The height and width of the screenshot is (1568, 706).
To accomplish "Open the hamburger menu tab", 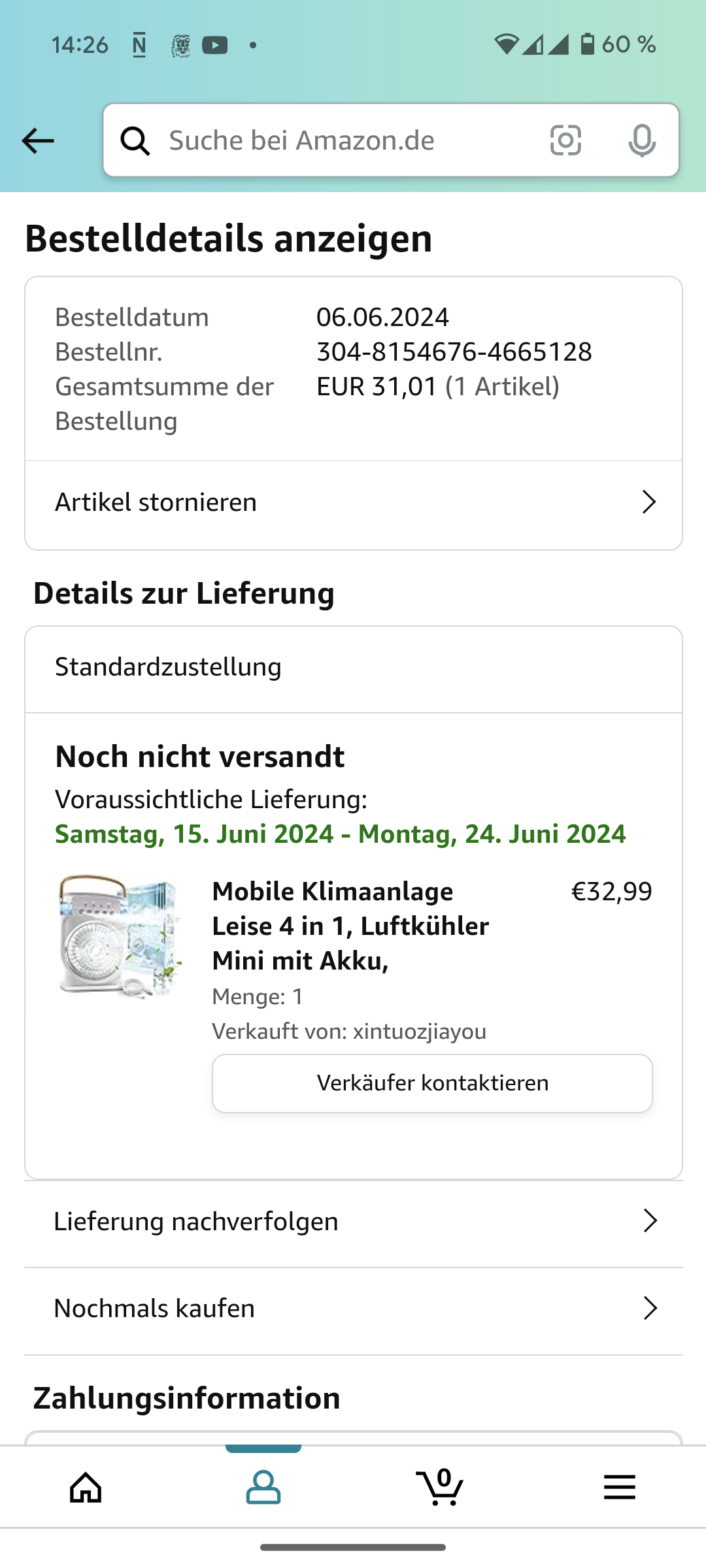I will click(619, 1488).
